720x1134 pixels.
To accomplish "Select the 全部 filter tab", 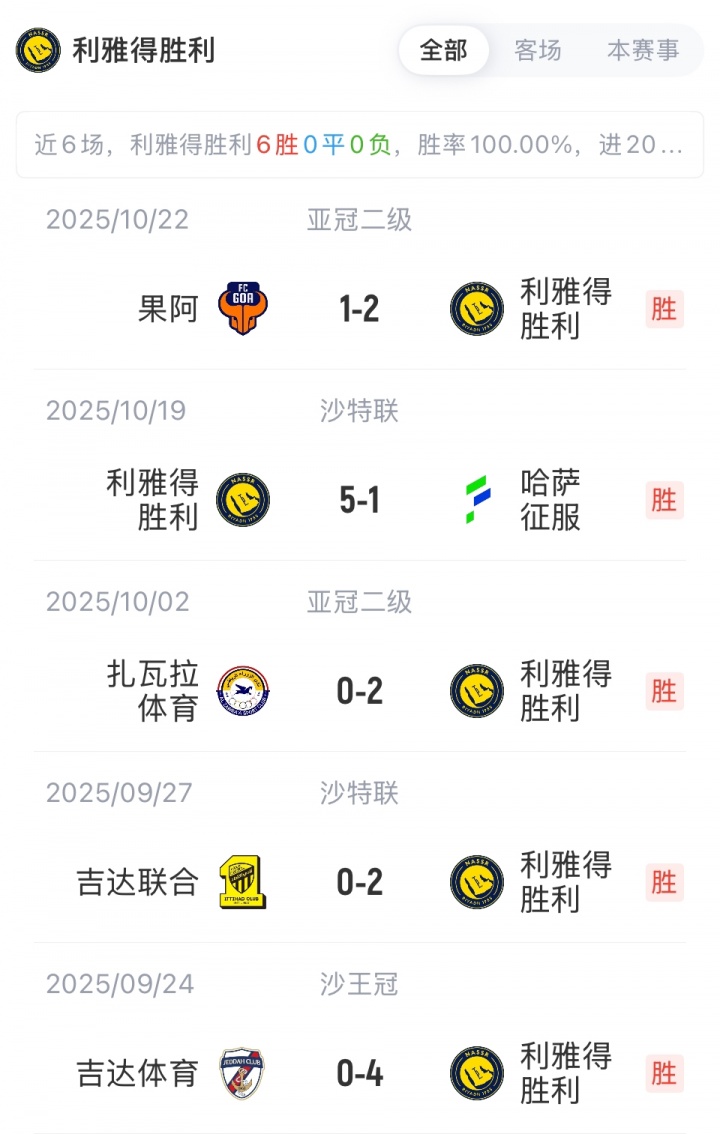I will click(443, 50).
